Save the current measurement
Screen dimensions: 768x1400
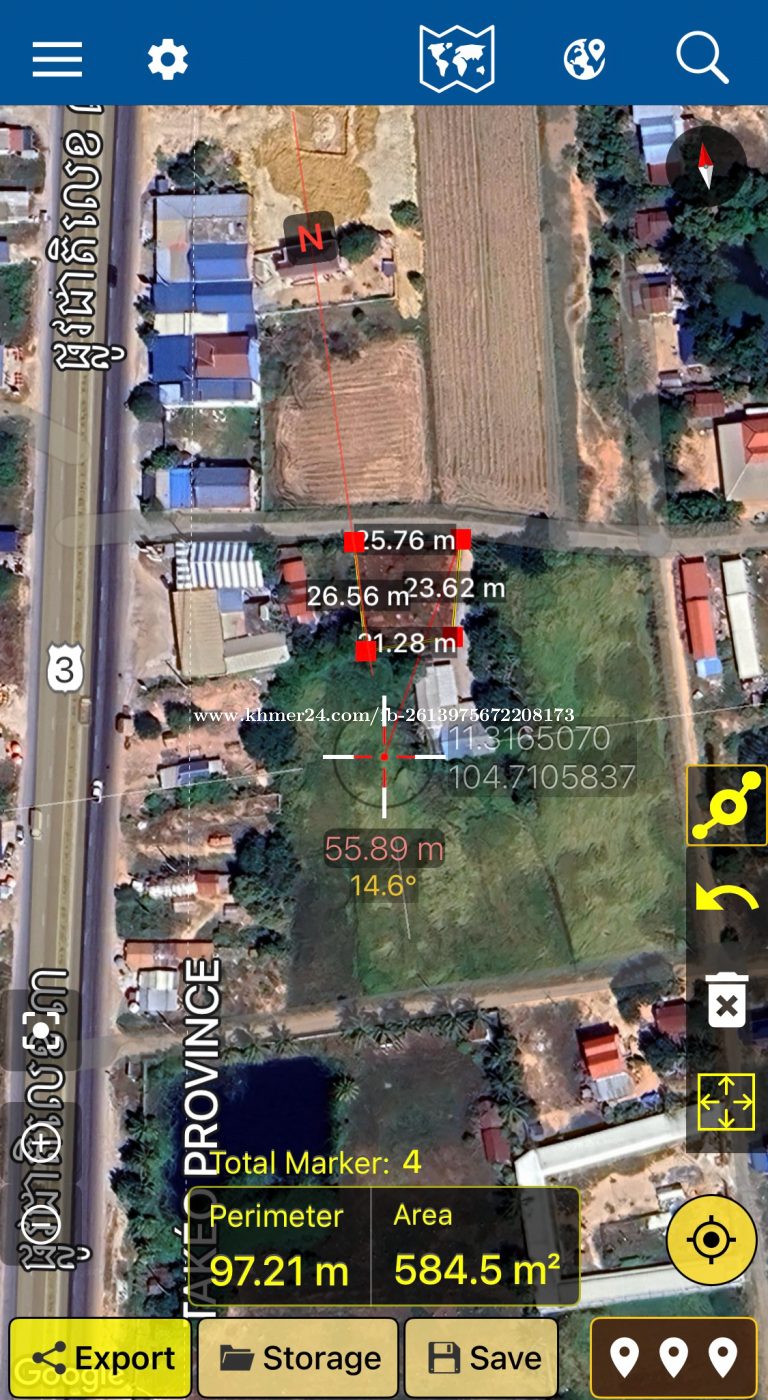482,1357
